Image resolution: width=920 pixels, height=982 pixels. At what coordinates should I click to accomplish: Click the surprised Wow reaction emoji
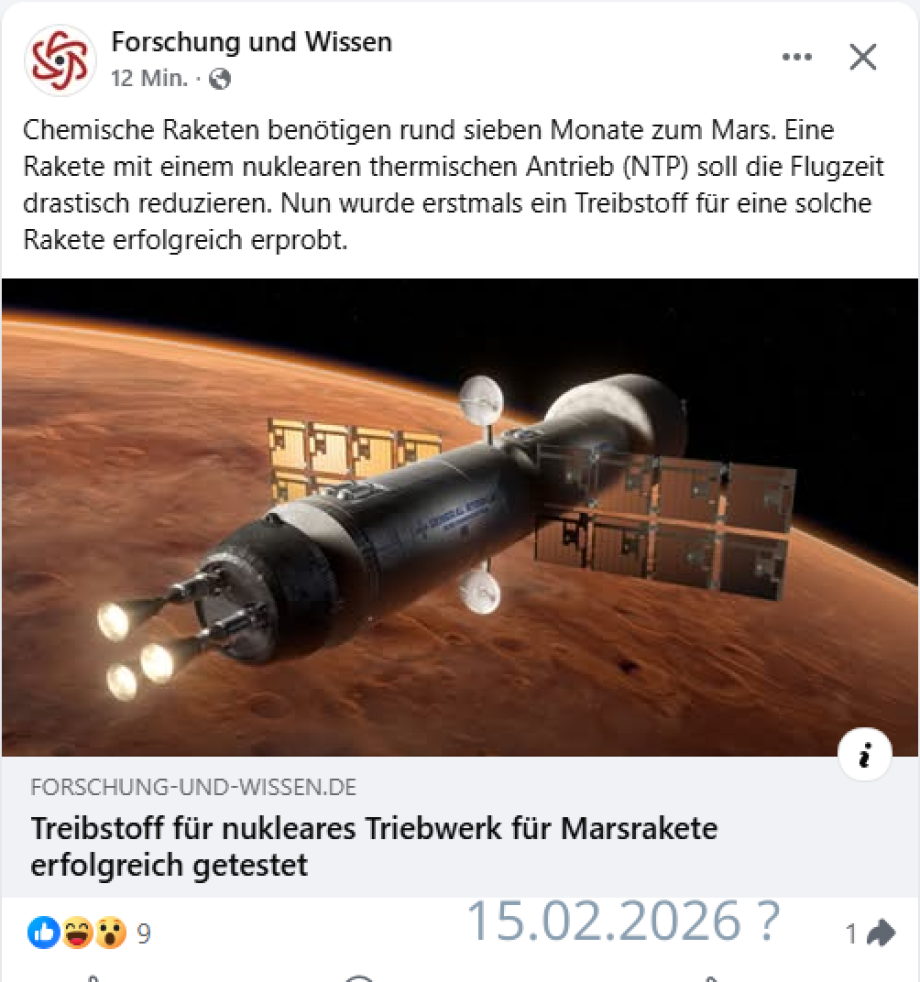click(x=110, y=932)
